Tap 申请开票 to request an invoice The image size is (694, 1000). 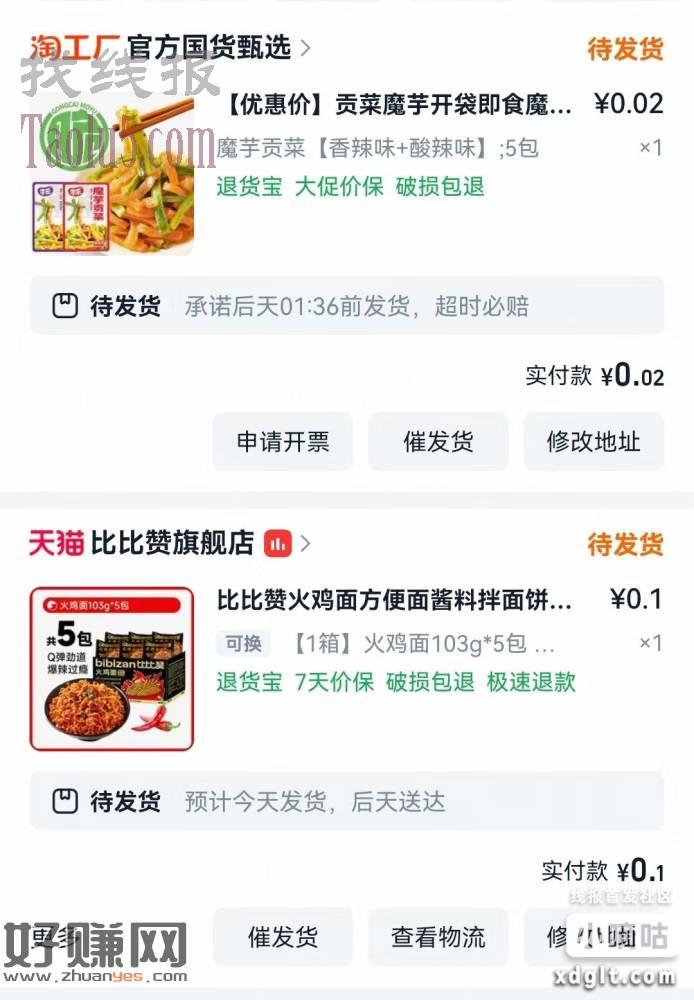click(282, 442)
